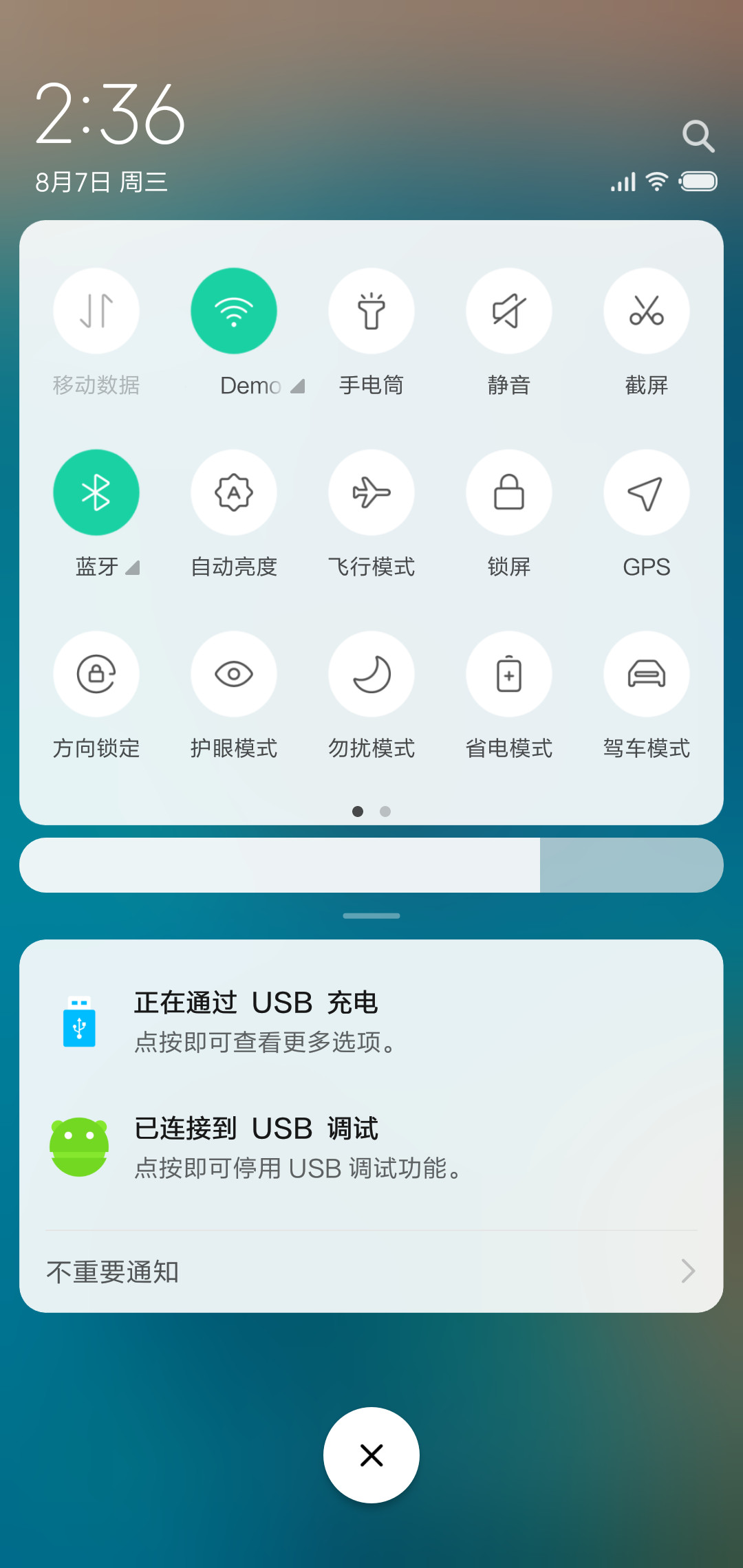Clear notifications with the X button
Viewport: 743px width, 1568px height.
(x=371, y=1455)
